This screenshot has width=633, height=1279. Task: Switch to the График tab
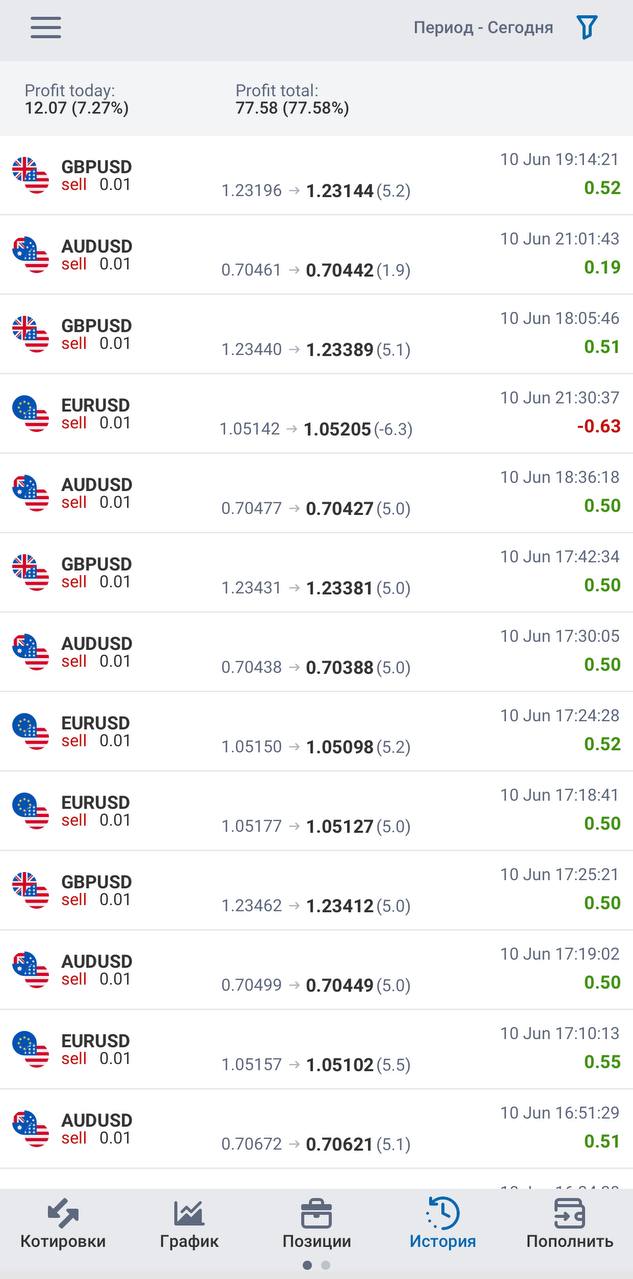click(x=189, y=1224)
